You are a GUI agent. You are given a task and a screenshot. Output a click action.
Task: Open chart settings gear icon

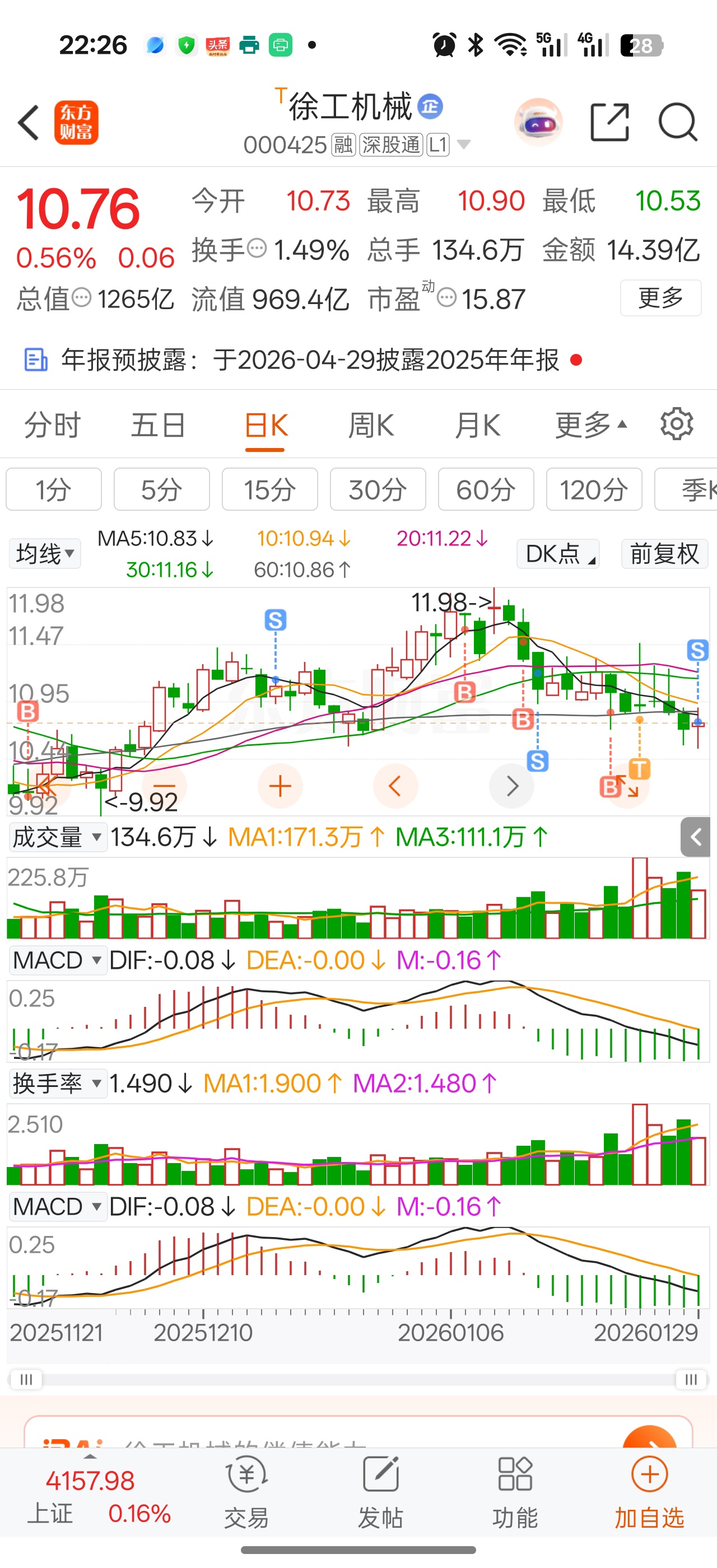pos(676,424)
